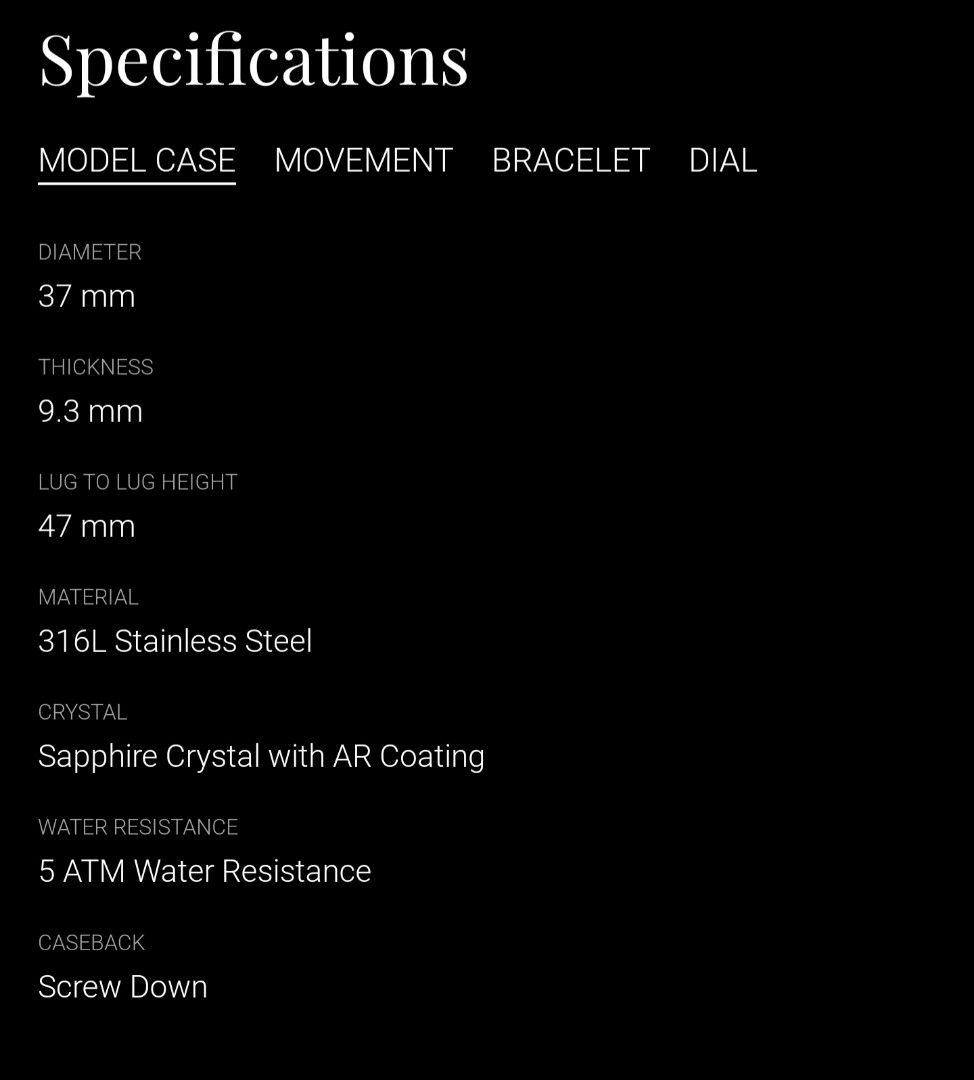Switch to the Movement tab
The image size is (974, 1080).
(363, 160)
